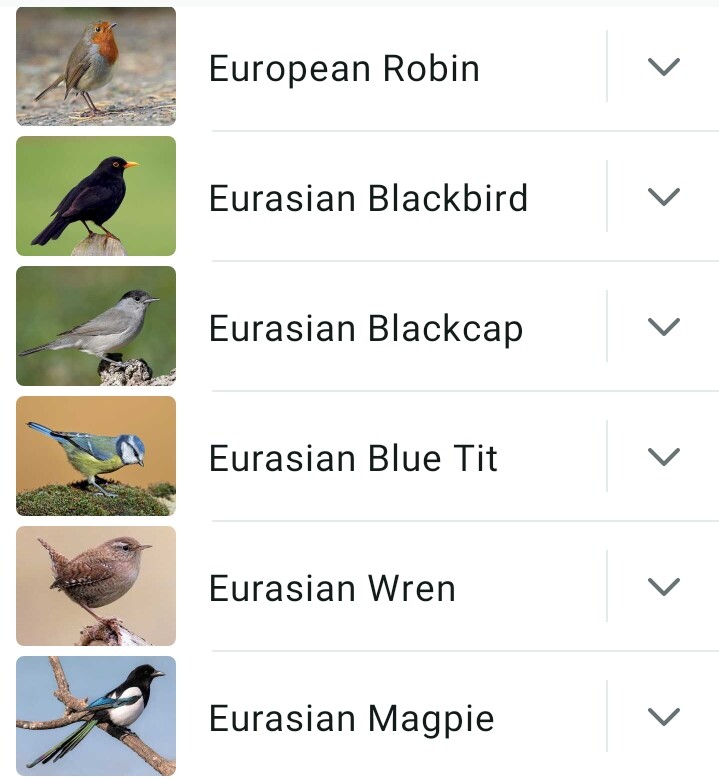Open the Eurasian Wren entry
Screen dimensions: 719x779
(x=331, y=588)
